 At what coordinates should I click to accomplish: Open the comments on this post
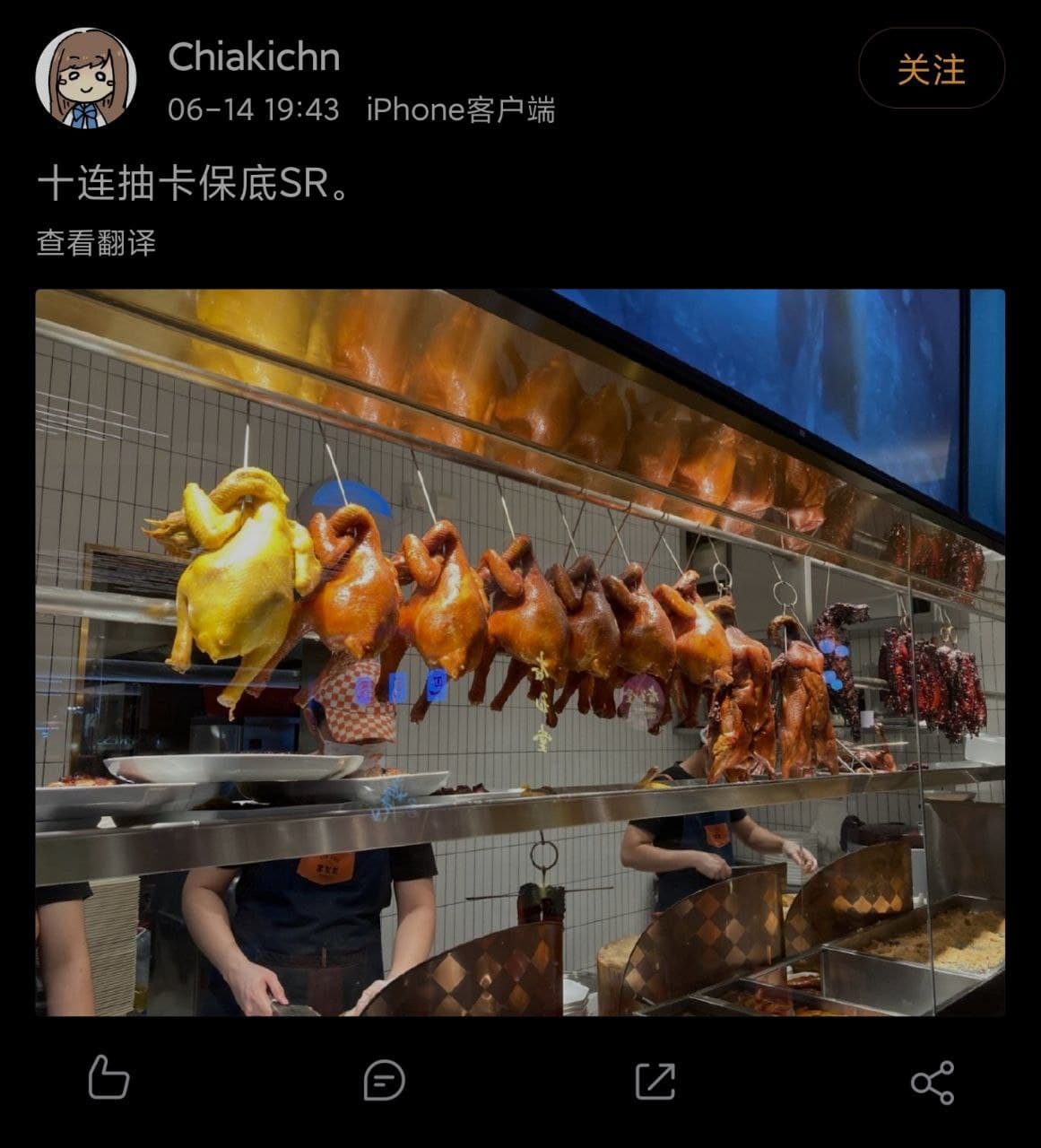coord(384,1080)
